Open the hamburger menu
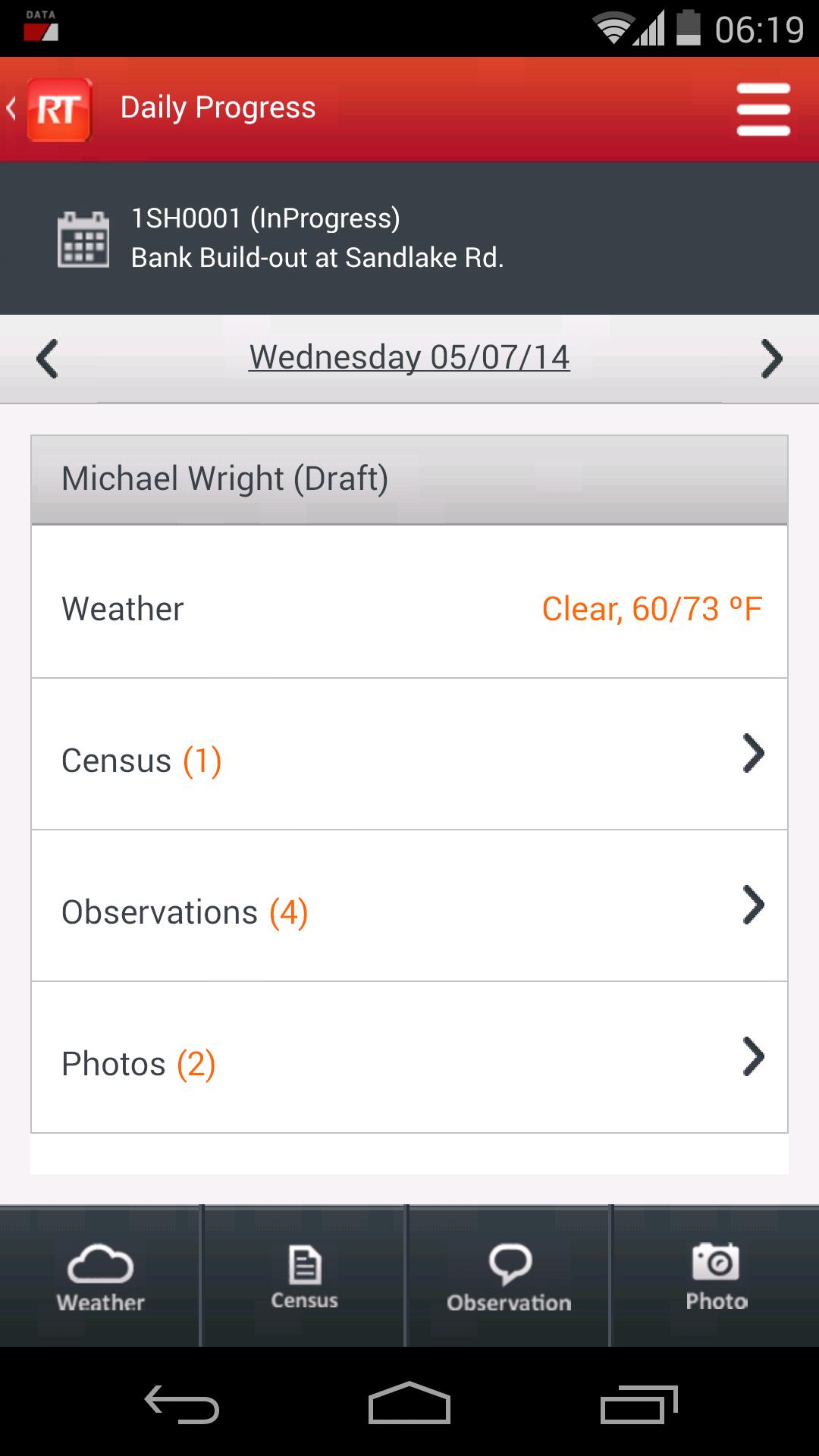The height and width of the screenshot is (1456, 819). [763, 109]
